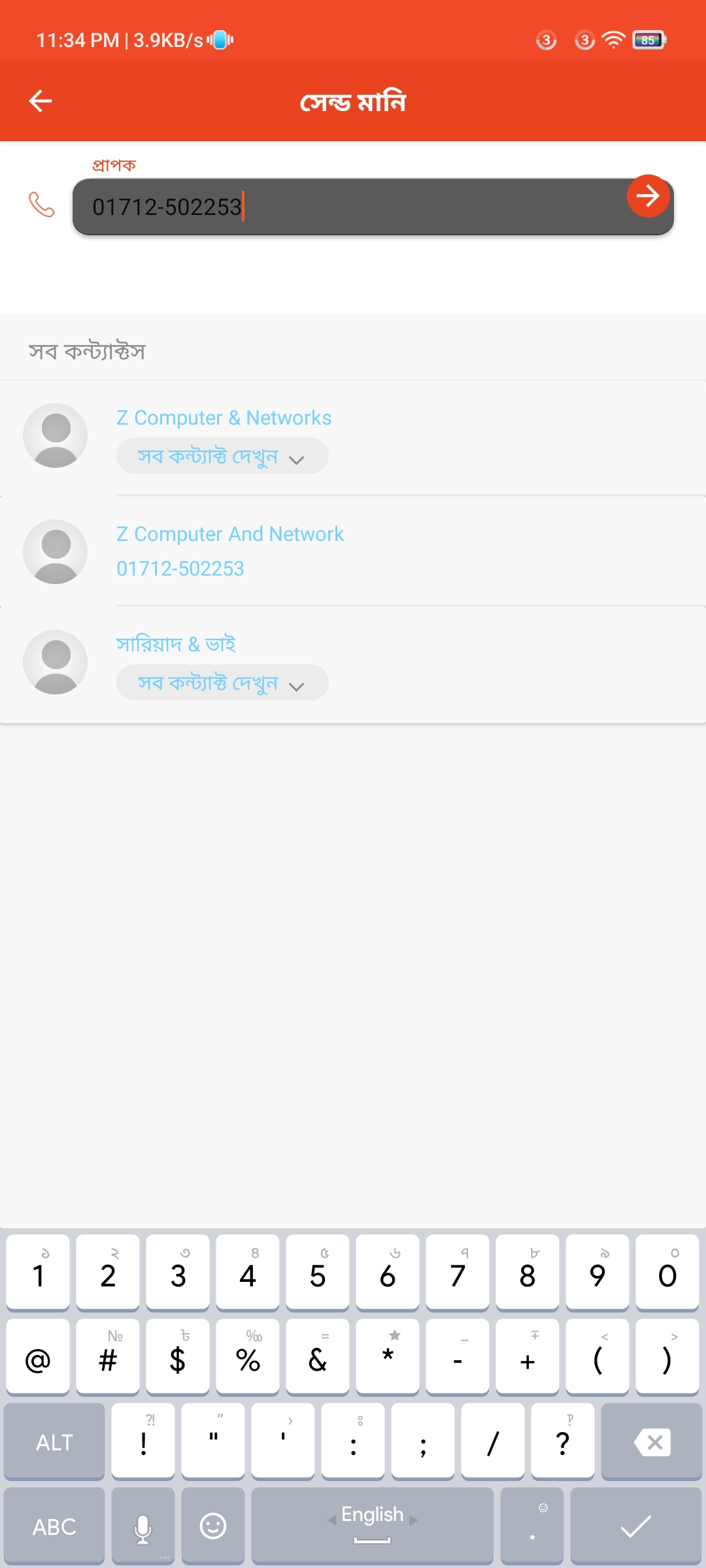Delete last digit with backspace key

[650, 1442]
